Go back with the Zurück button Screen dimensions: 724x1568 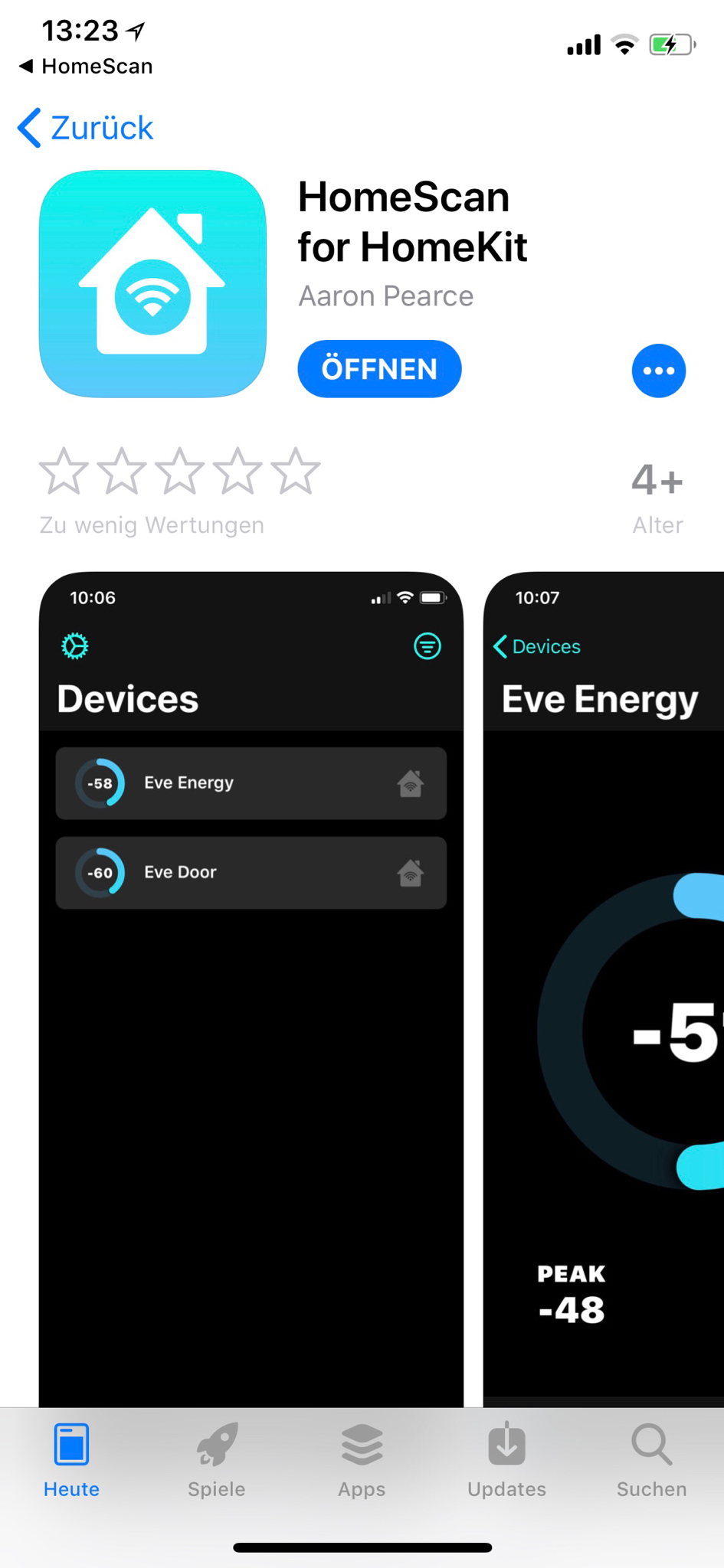point(86,128)
